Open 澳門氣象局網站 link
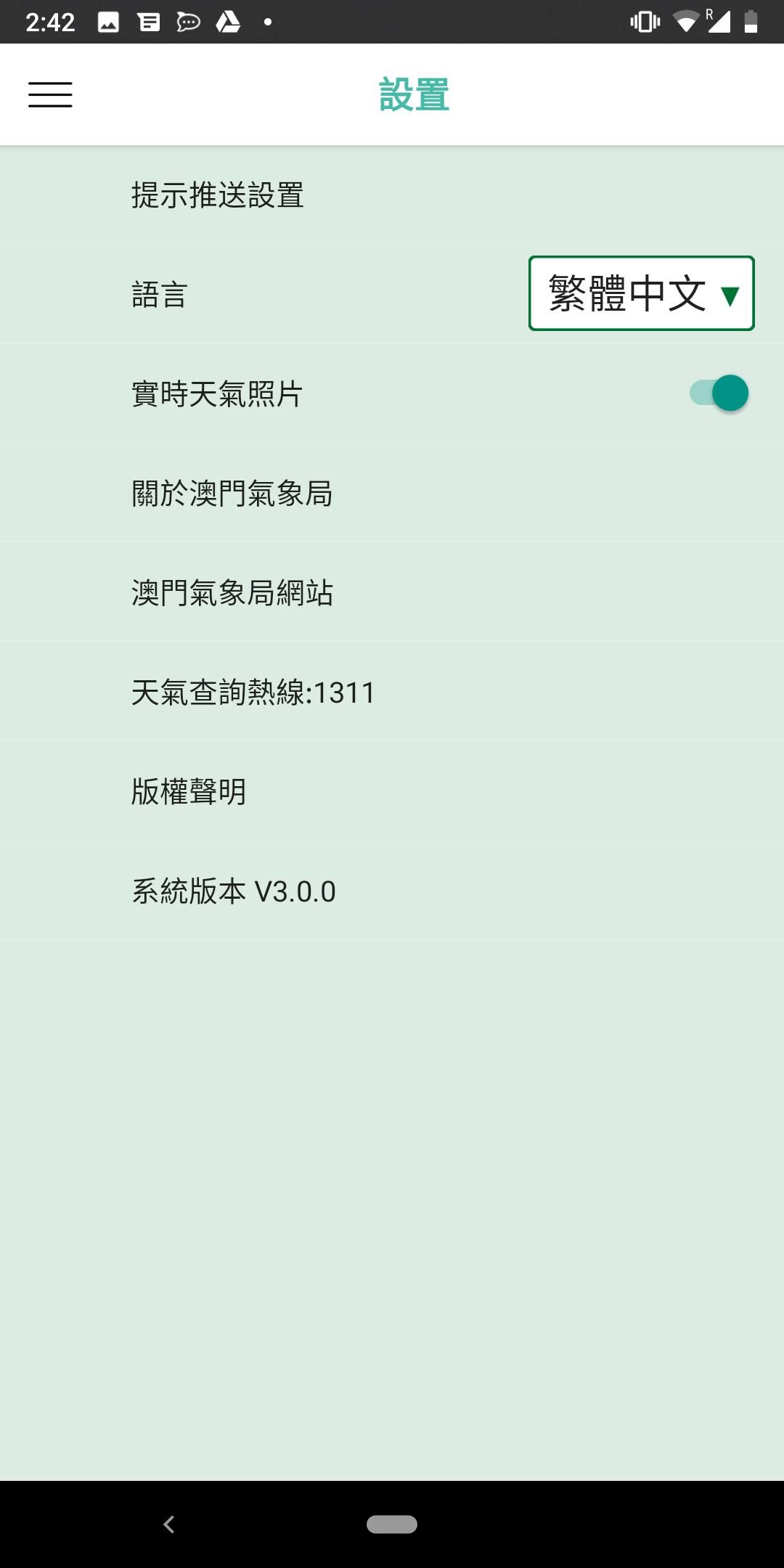784x1568 pixels. tap(392, 593)
